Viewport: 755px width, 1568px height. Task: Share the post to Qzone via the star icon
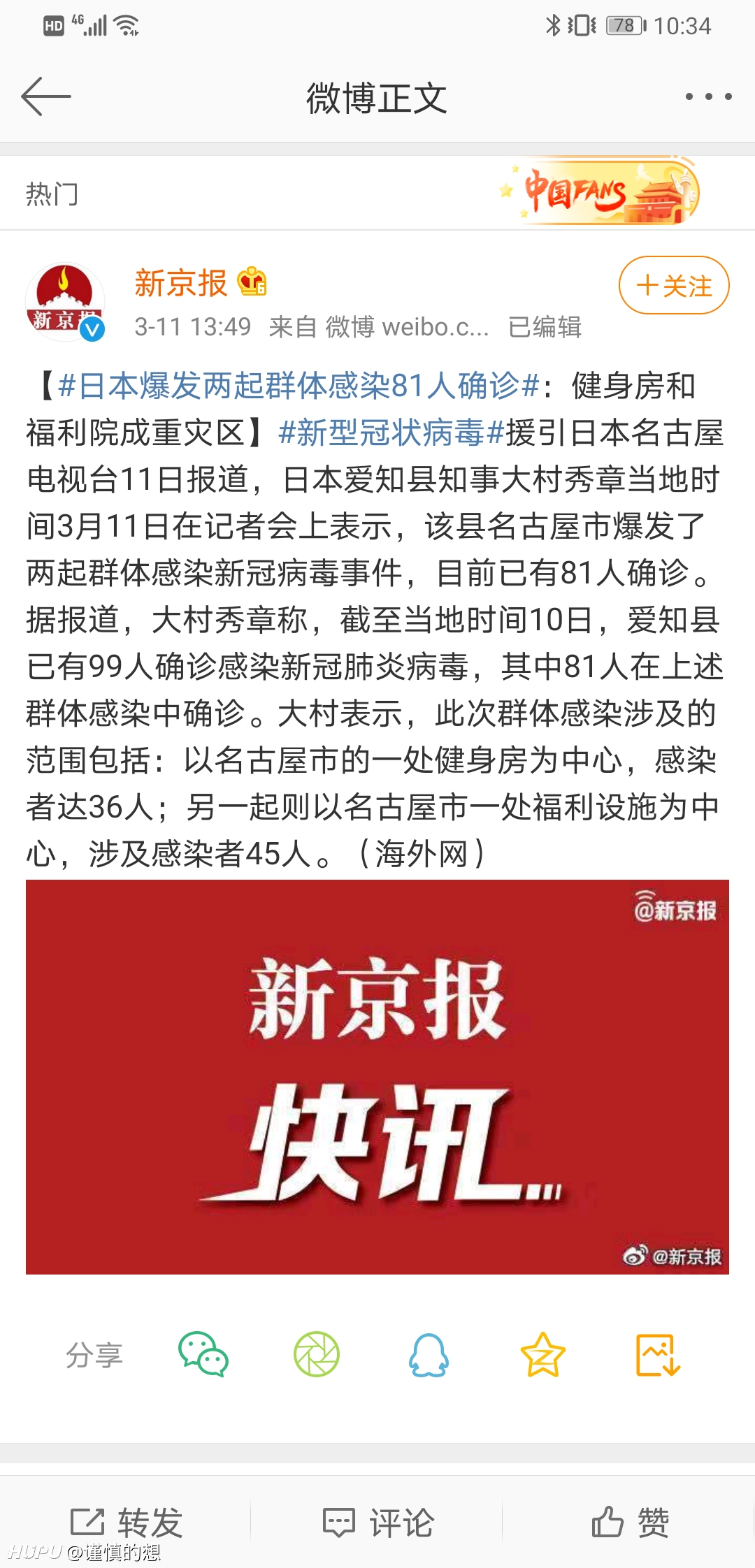tap(542, 1355)
